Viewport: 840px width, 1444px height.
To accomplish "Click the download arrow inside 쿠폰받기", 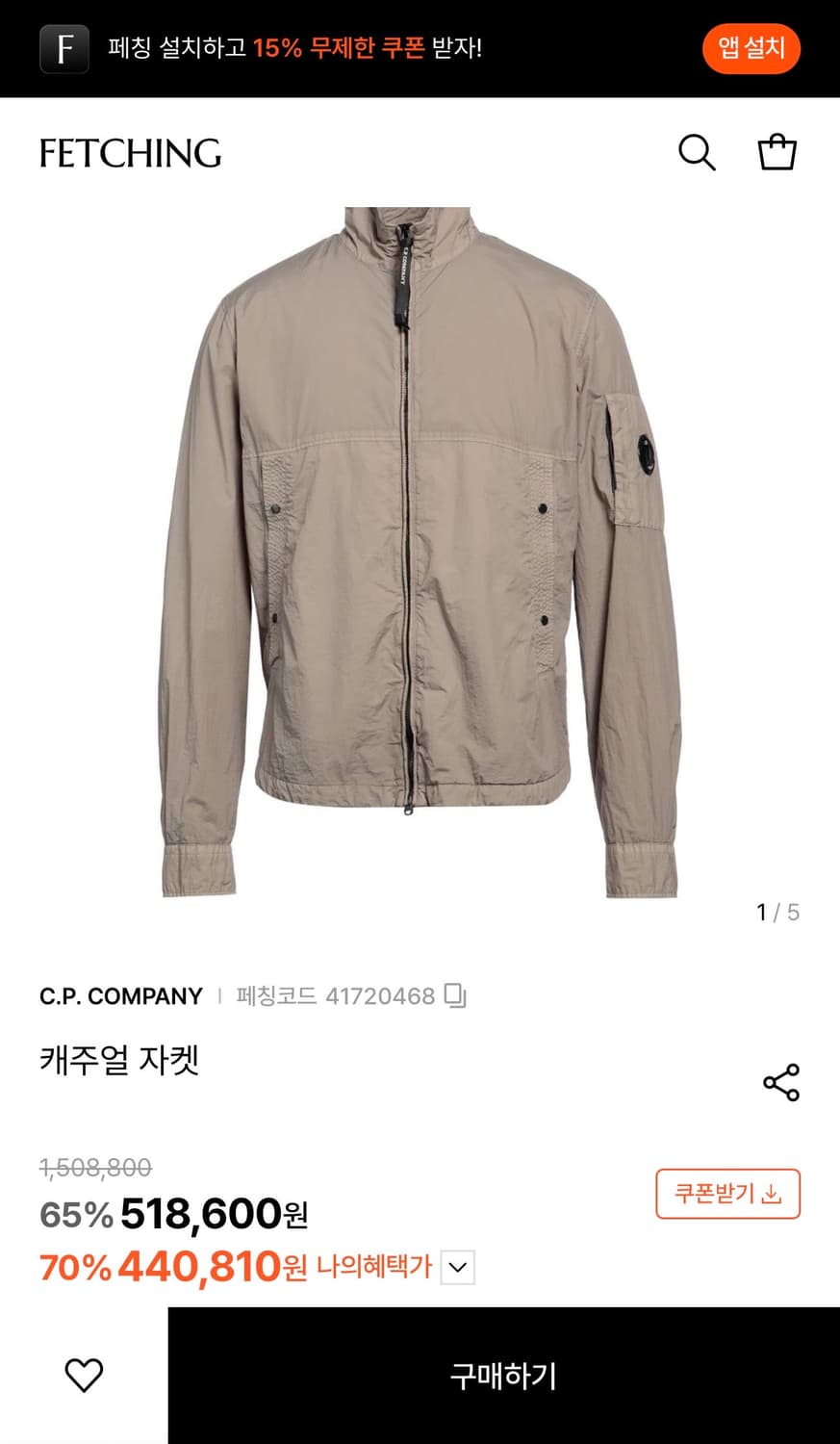I will (774, 1194).
